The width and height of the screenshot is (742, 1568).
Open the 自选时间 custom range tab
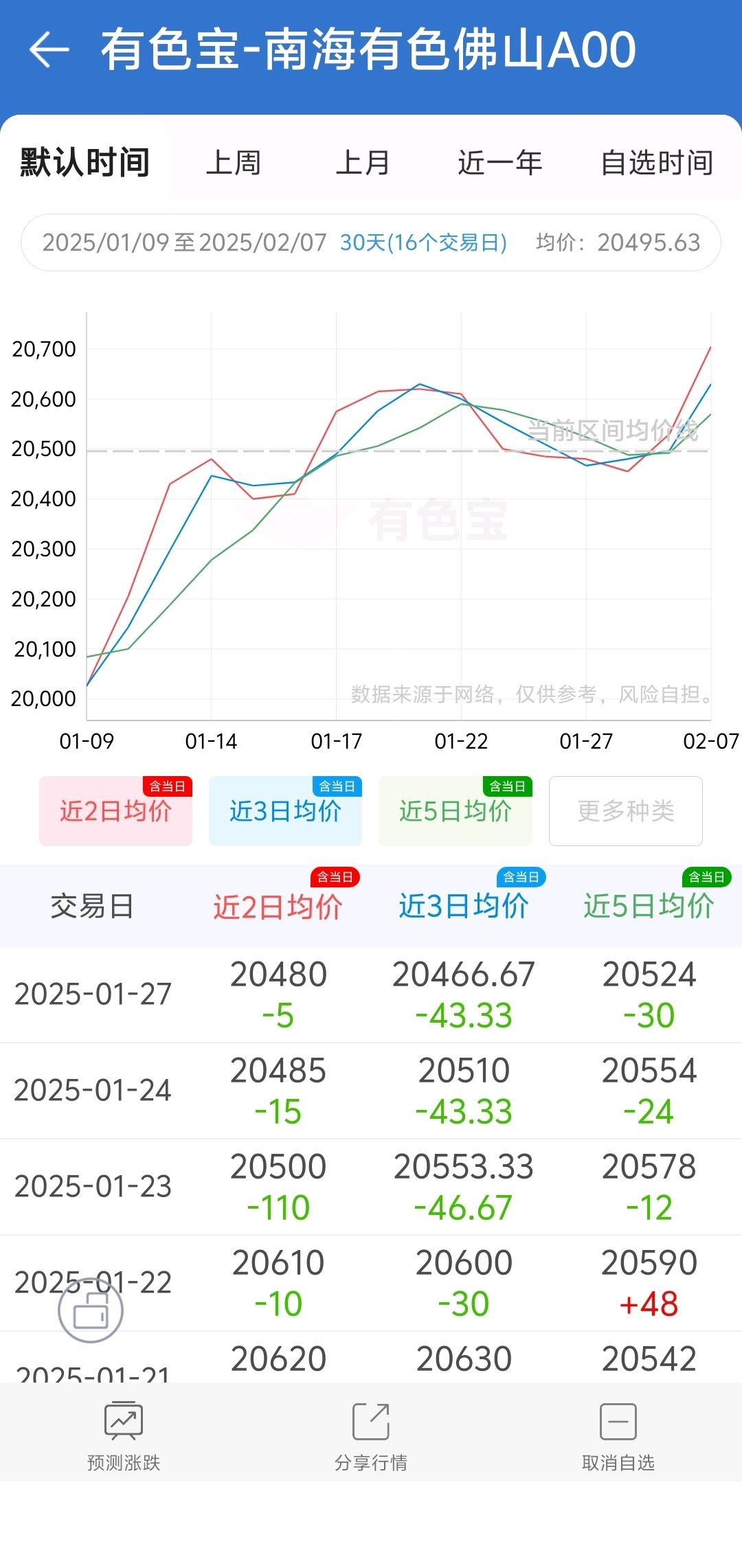click(x=657, y=163)
